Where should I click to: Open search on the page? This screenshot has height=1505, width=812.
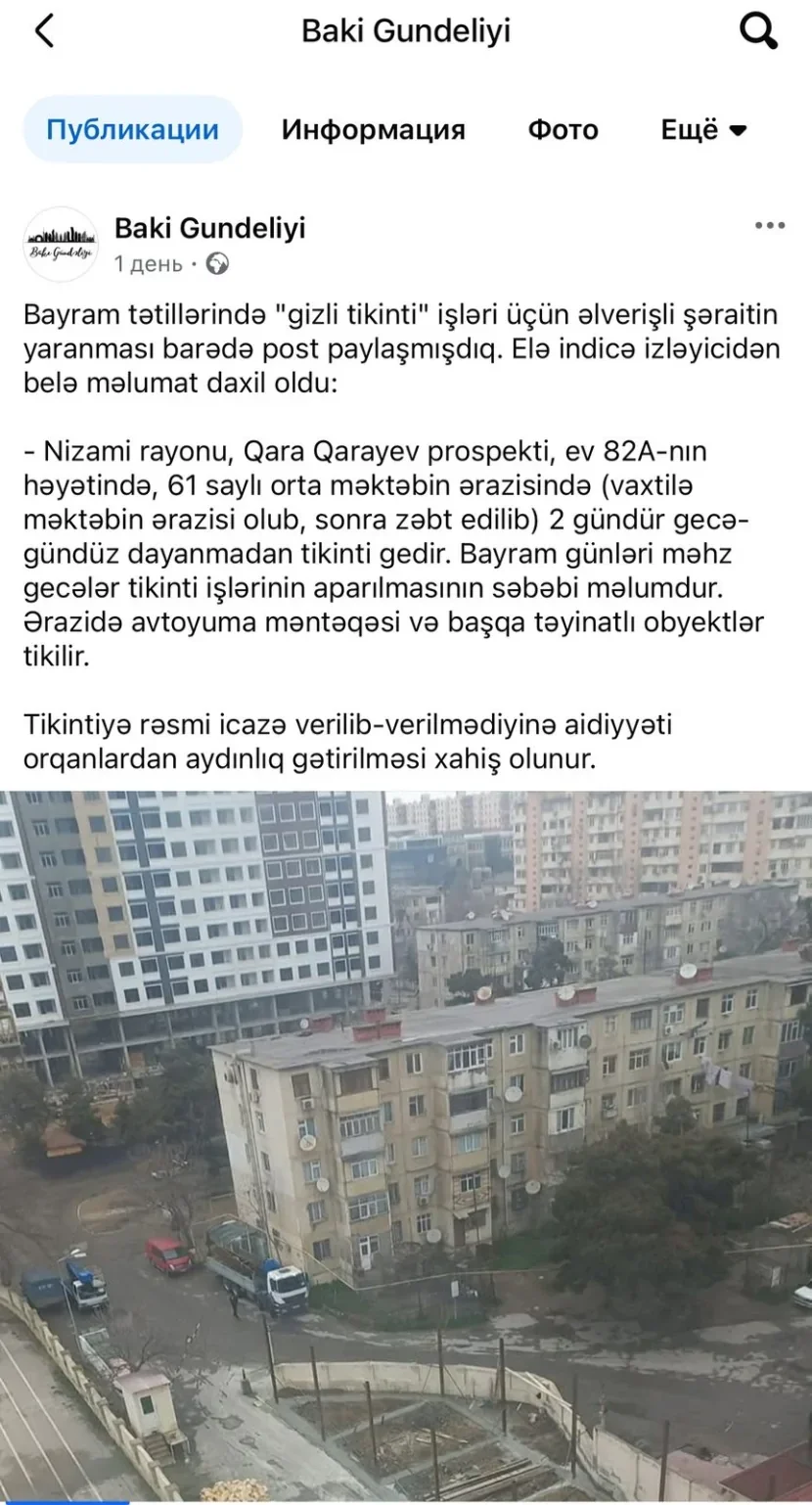pos(757,31)
